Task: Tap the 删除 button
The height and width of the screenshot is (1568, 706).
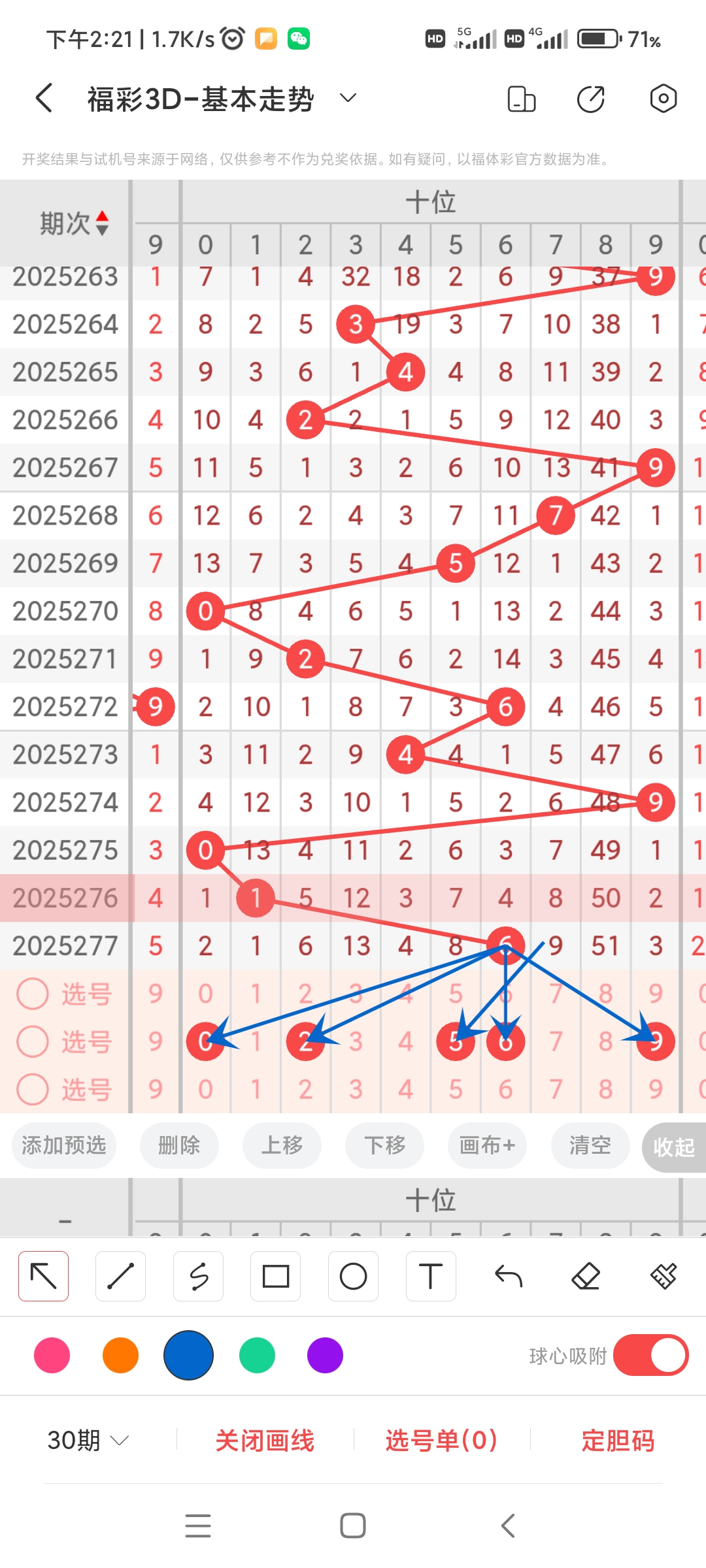Action: click(x=179, y=1145)
